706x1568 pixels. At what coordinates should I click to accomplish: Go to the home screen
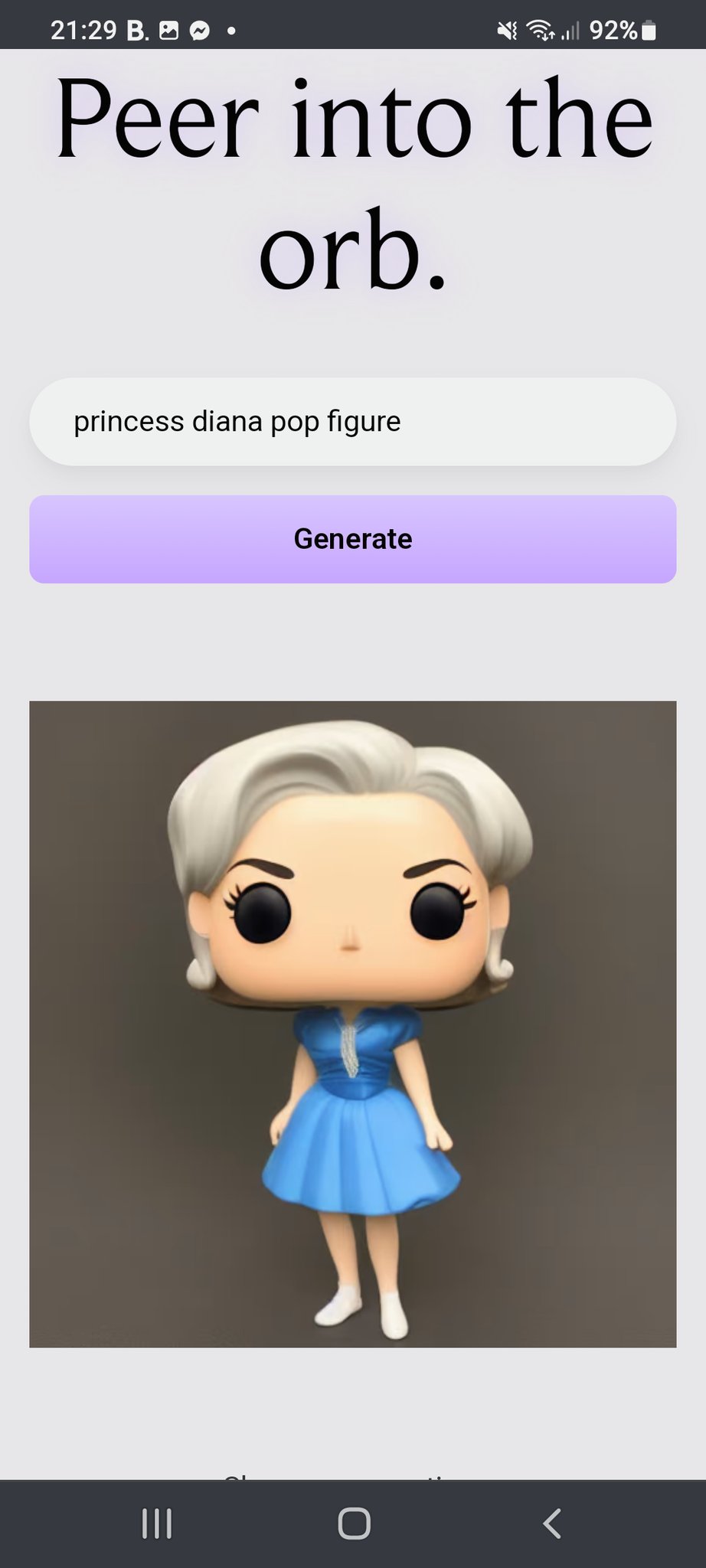pos(354,1524)
